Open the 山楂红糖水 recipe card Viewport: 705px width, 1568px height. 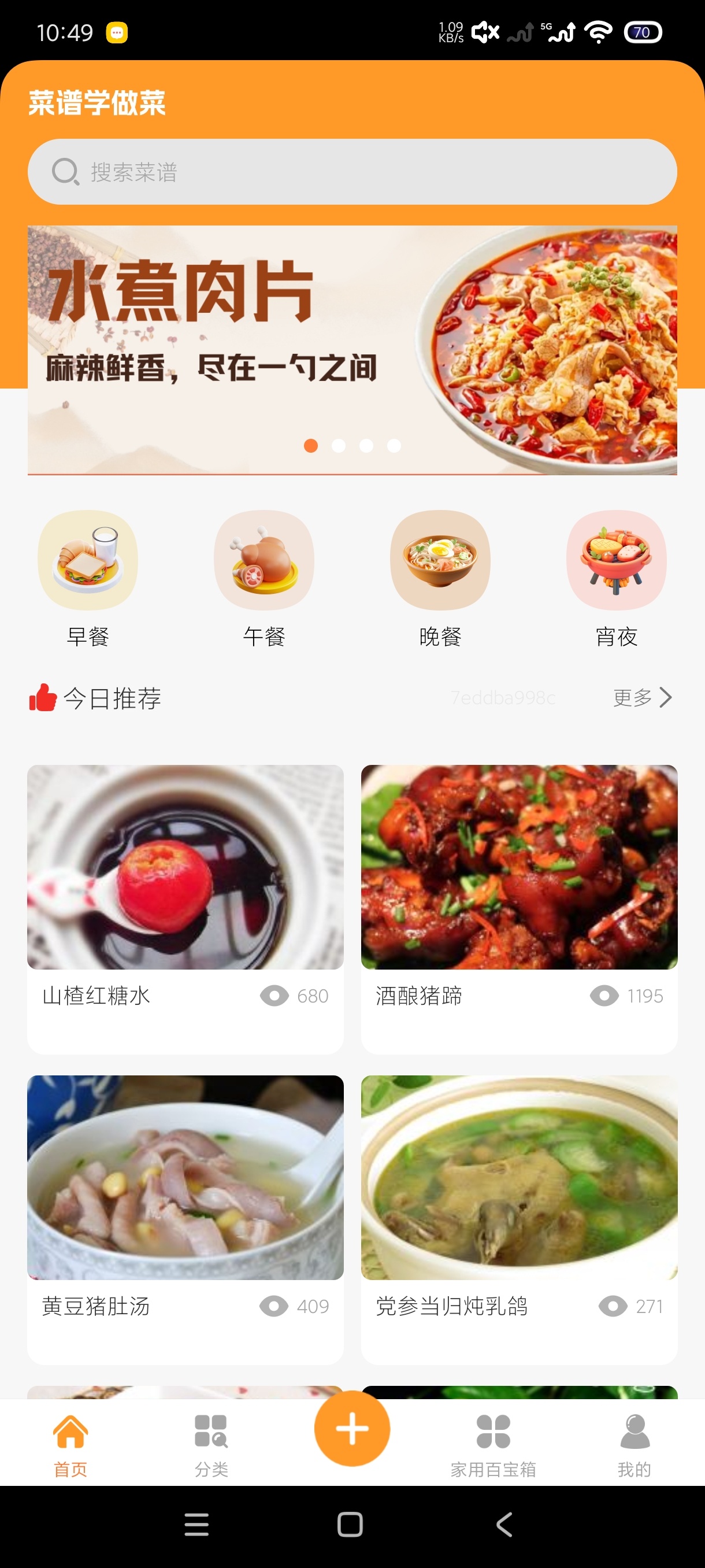coord(185,908)
